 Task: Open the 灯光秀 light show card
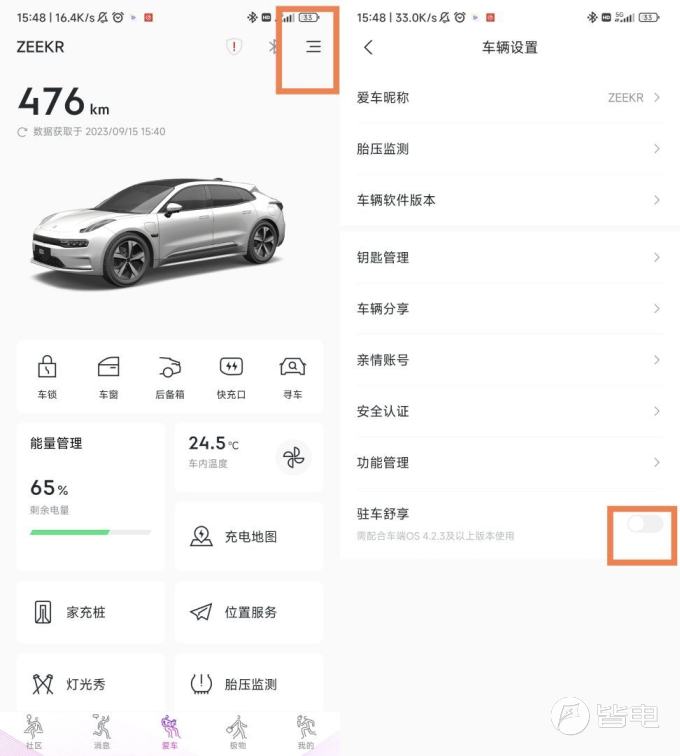tap(91, 685)
